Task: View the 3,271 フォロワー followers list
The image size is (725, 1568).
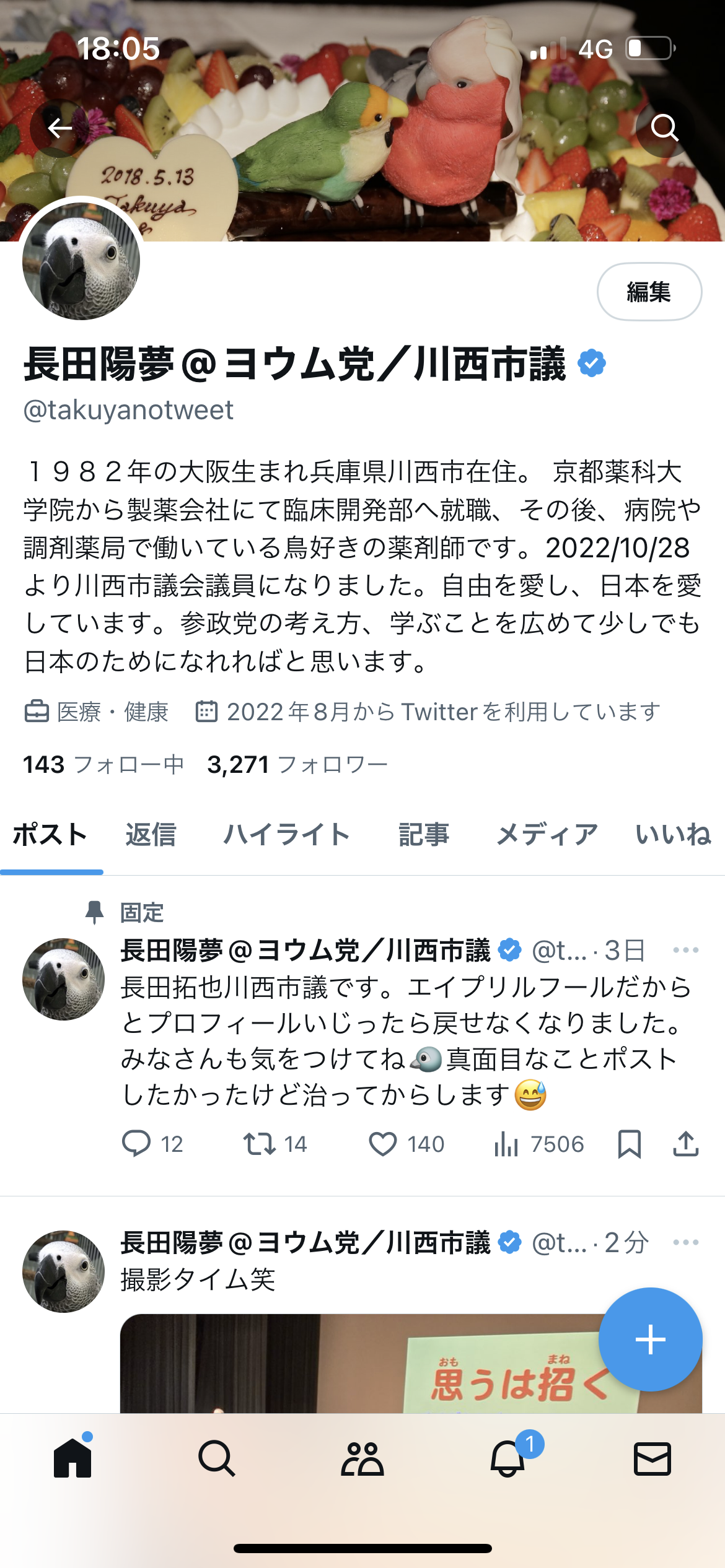Action: (x=297, y=765)
